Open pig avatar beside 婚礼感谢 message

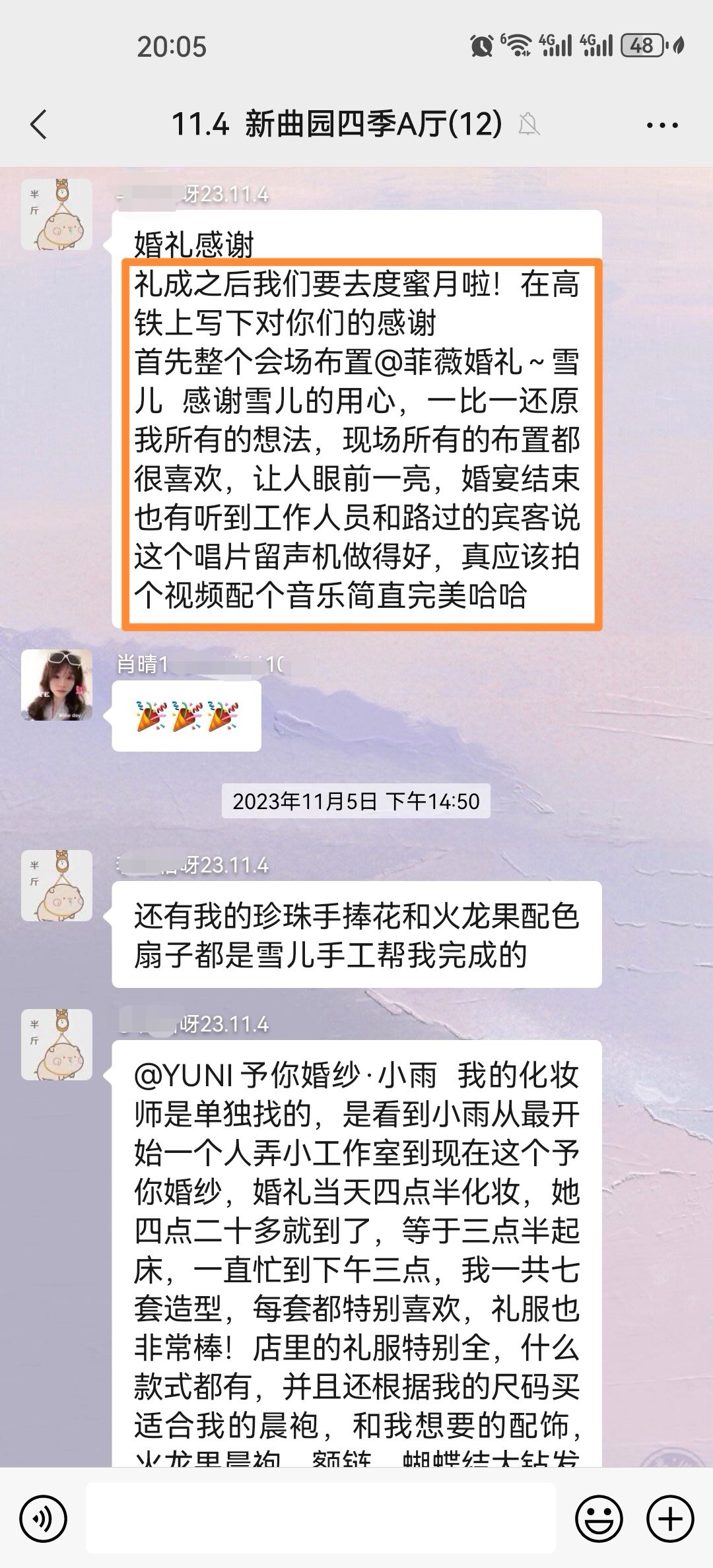pos(57,214)
